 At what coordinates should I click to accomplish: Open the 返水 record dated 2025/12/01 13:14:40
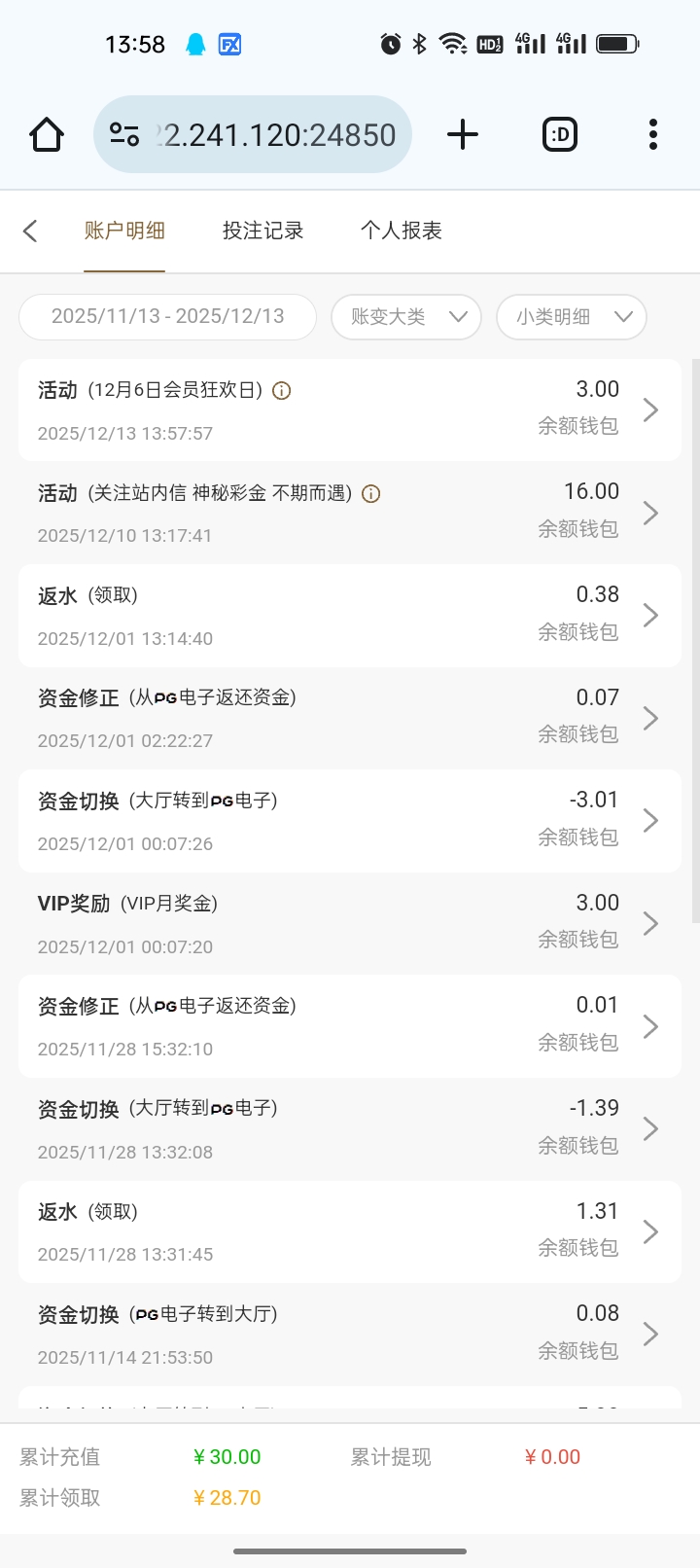[x=350, y=616]
